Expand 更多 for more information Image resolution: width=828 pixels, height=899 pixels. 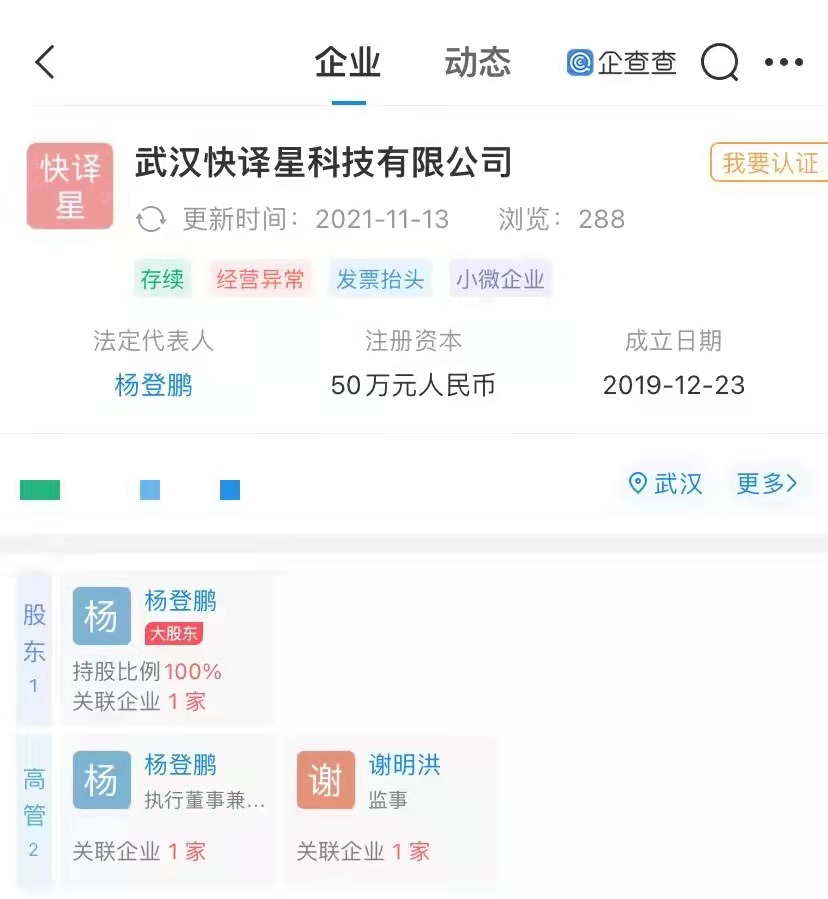click(767, 484)
